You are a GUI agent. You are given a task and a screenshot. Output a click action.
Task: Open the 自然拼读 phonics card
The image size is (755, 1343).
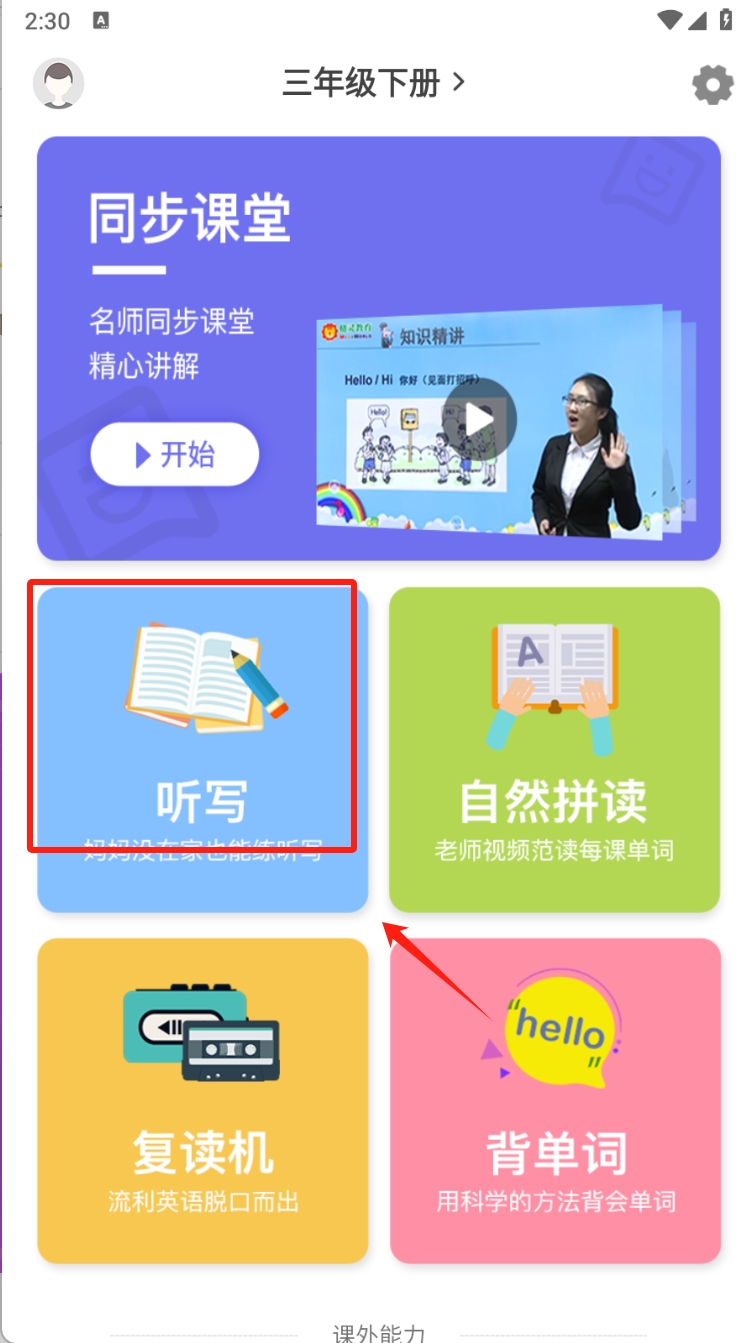pyautogui.click(x=554, y=748)
